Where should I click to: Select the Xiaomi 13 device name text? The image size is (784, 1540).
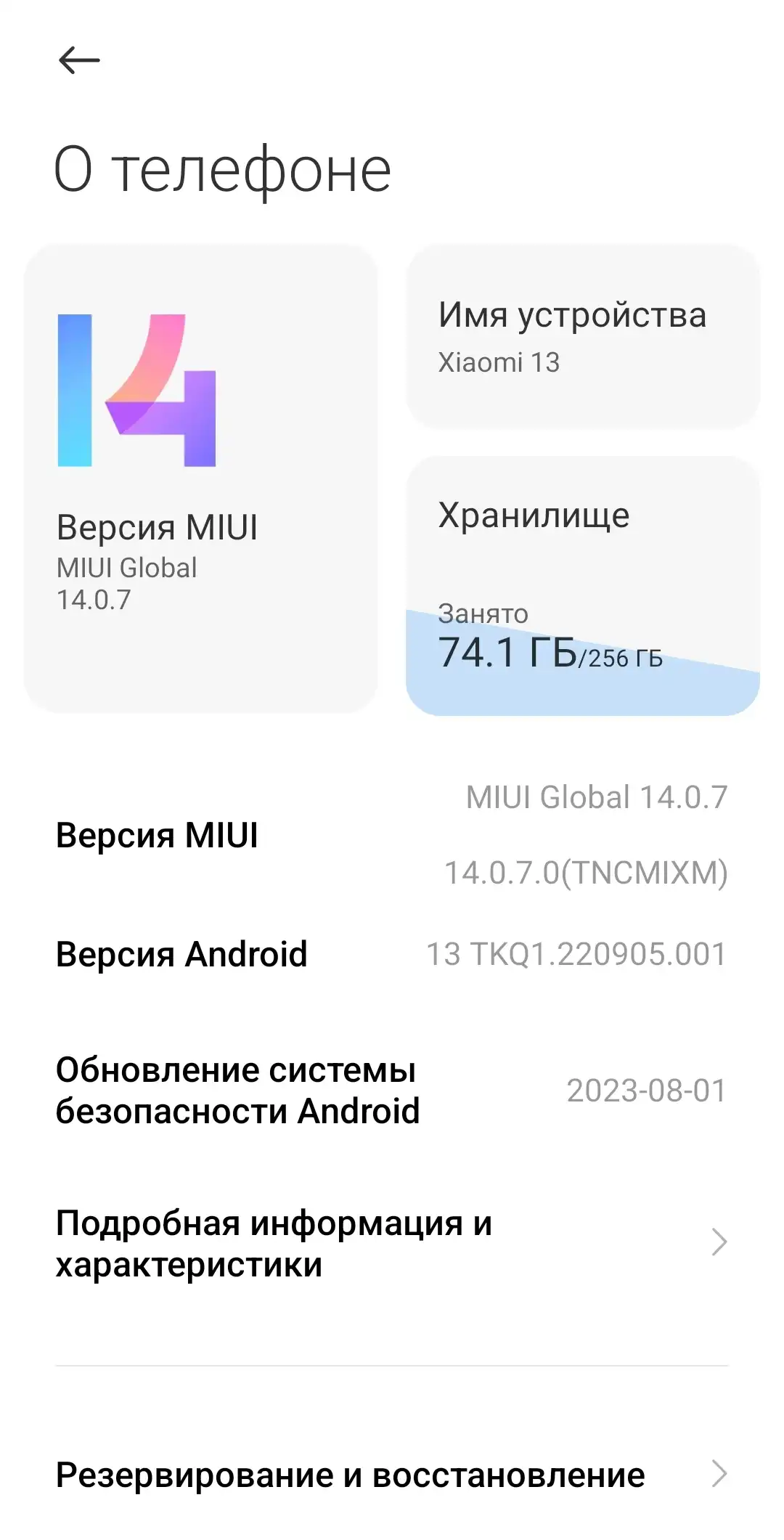point(497,363)
